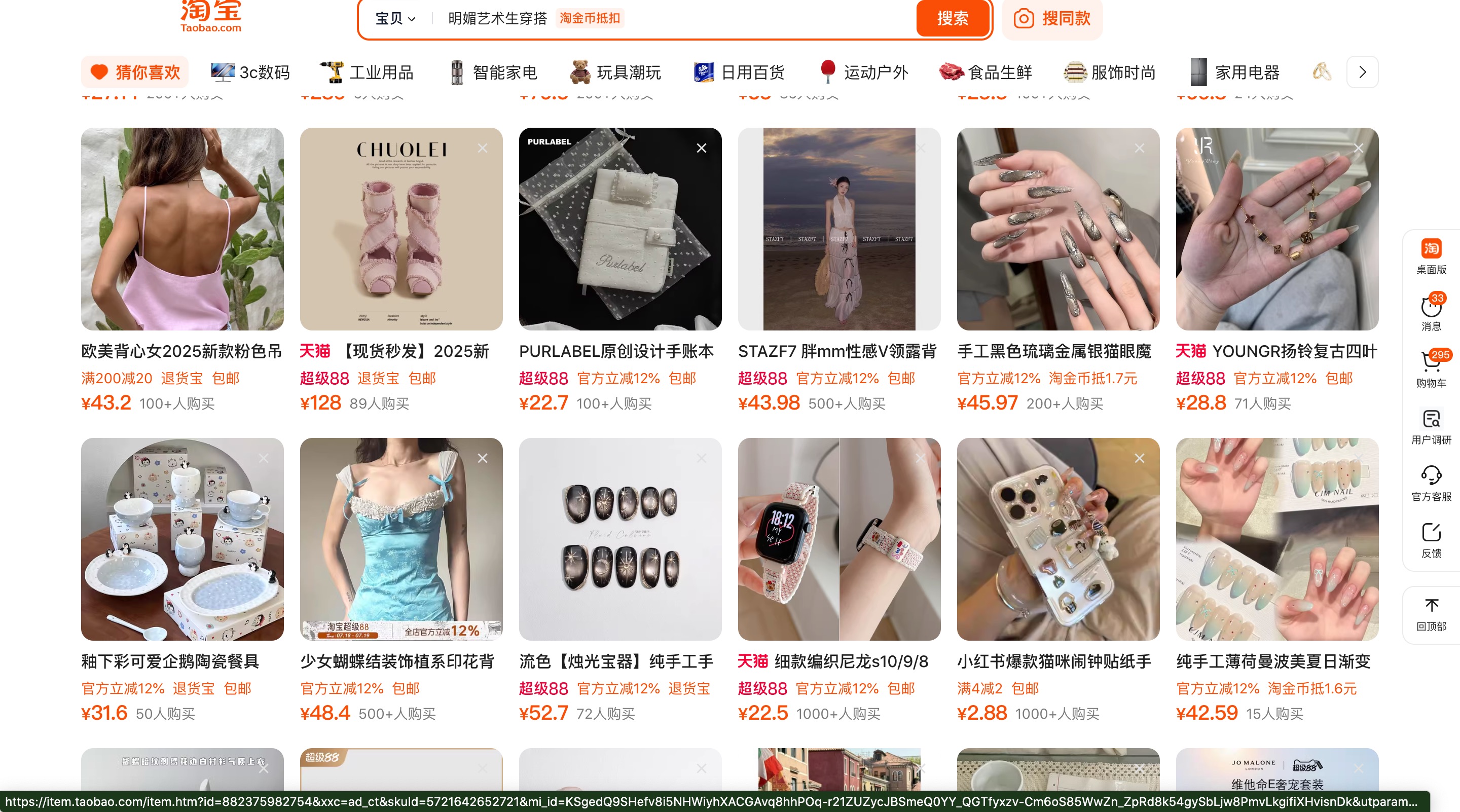Go back to top with 回顶部
This screenshot has height=812, width=1460.
pyautogui.click(x=1431, y=614)
